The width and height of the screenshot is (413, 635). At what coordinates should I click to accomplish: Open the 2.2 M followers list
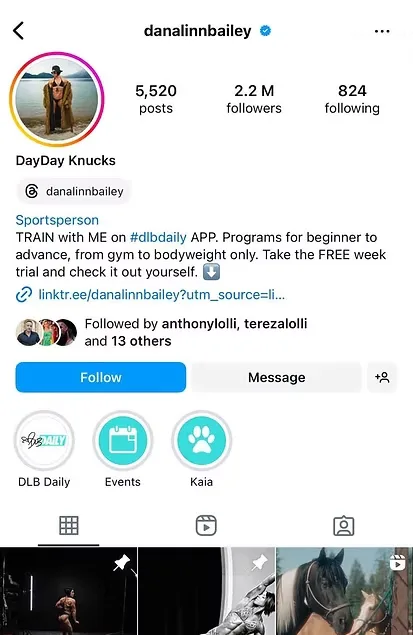254,99
